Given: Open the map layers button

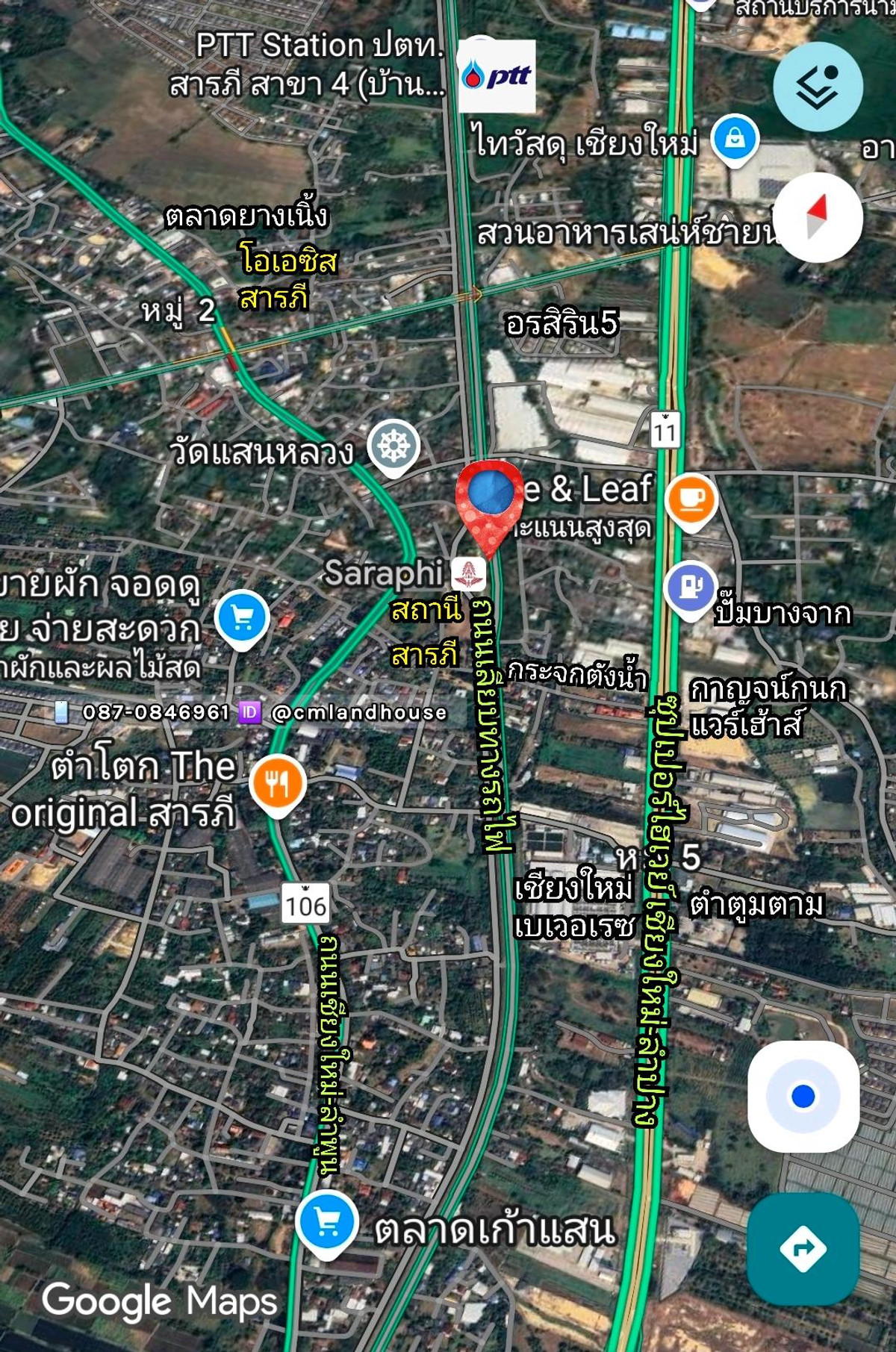Looking at the screenshot, I should [818, 87].
